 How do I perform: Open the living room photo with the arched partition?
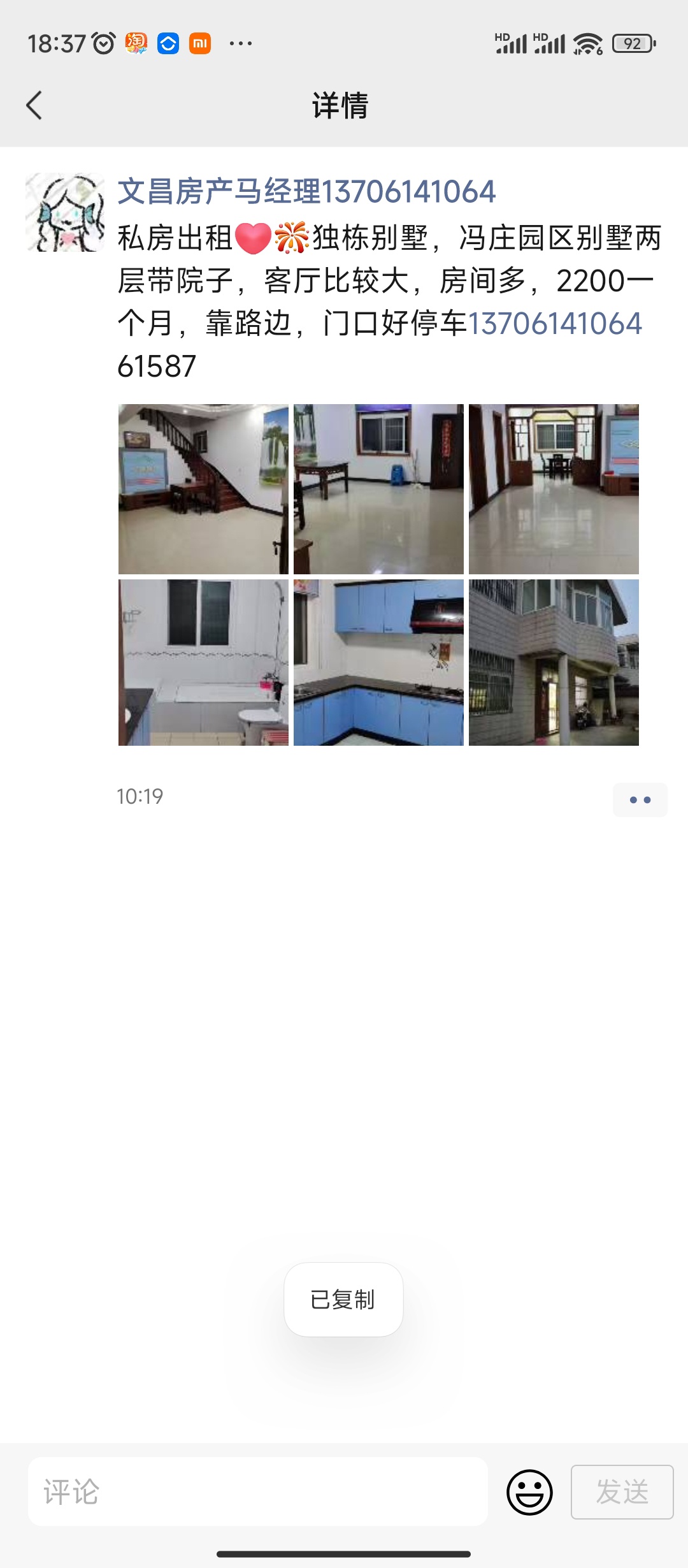click(554, 489)
